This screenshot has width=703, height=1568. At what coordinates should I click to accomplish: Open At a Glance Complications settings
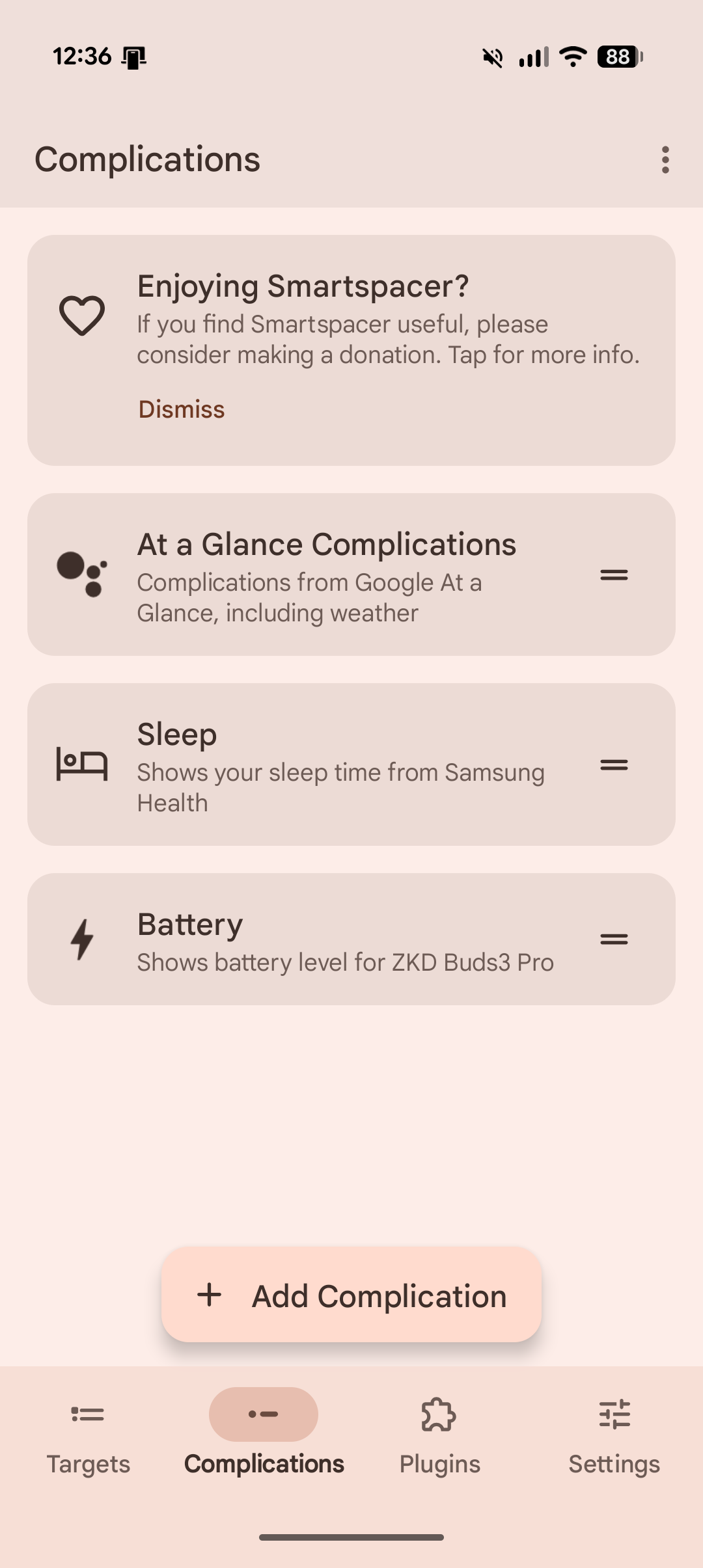pyautogui.click(x=325, y=575)
